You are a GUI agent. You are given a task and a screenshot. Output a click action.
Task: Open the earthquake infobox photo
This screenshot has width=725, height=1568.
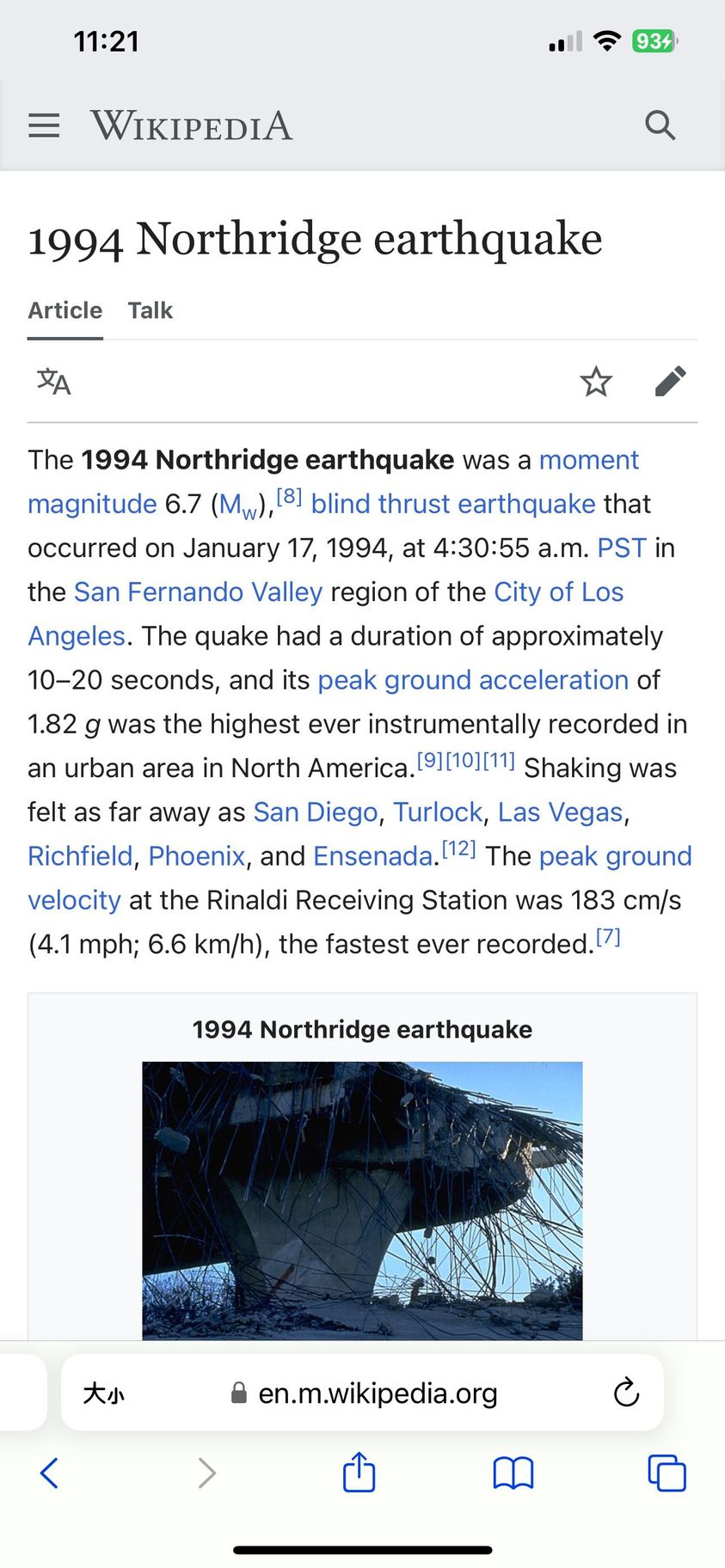coord(362,1199)
